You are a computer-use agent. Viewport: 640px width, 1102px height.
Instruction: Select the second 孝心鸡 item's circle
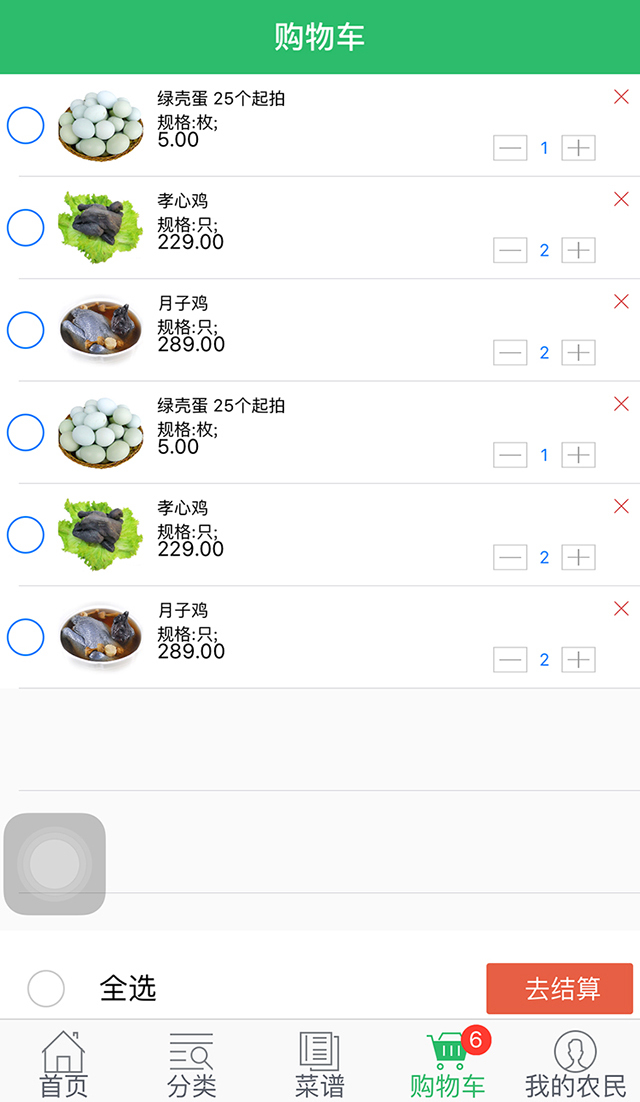(x=26, y=535)
